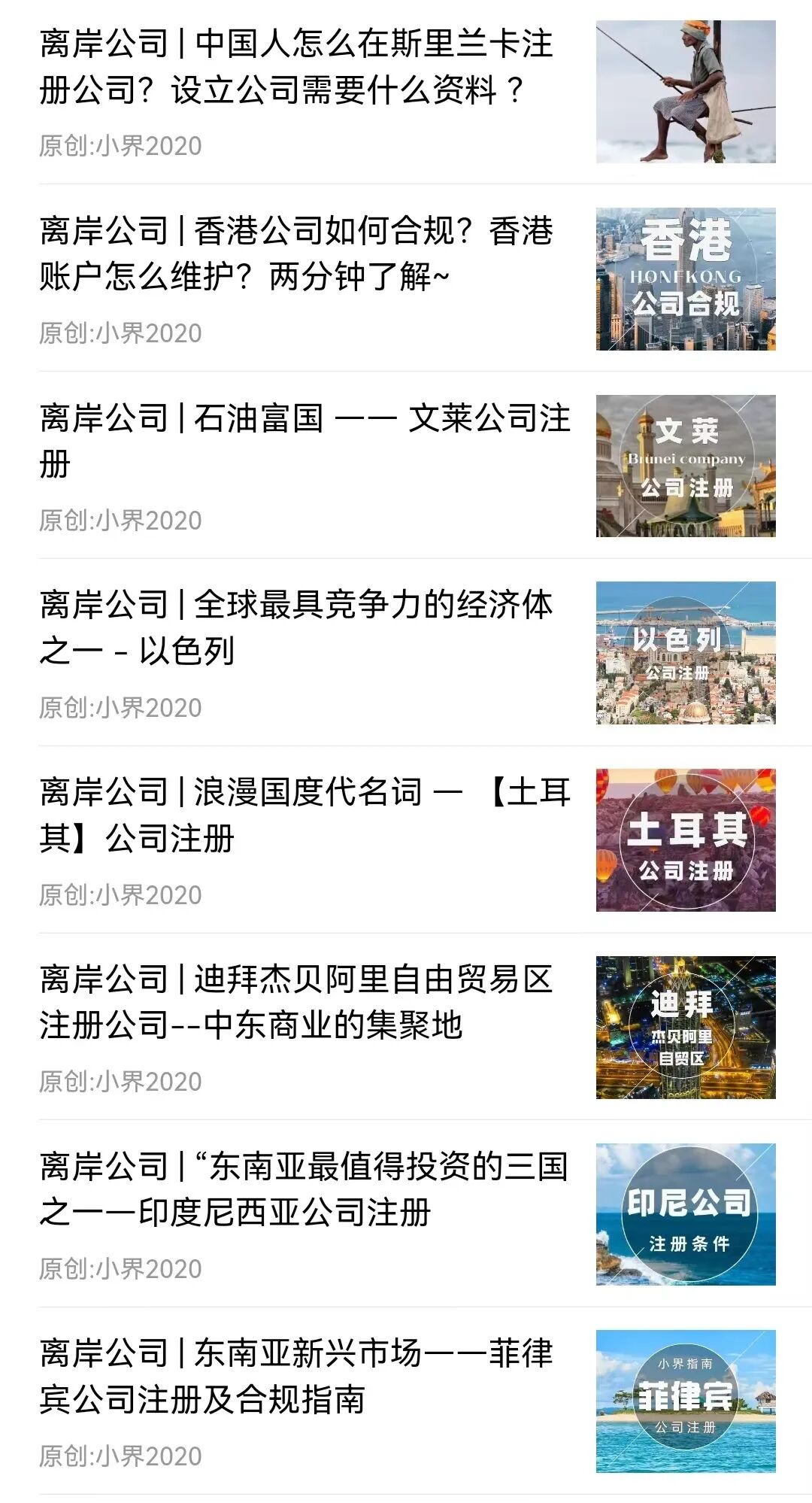The height and width of the screenshot is (1503, 812).
Task: Read the Brunei company registration article
Action: [x=304, y=441]
